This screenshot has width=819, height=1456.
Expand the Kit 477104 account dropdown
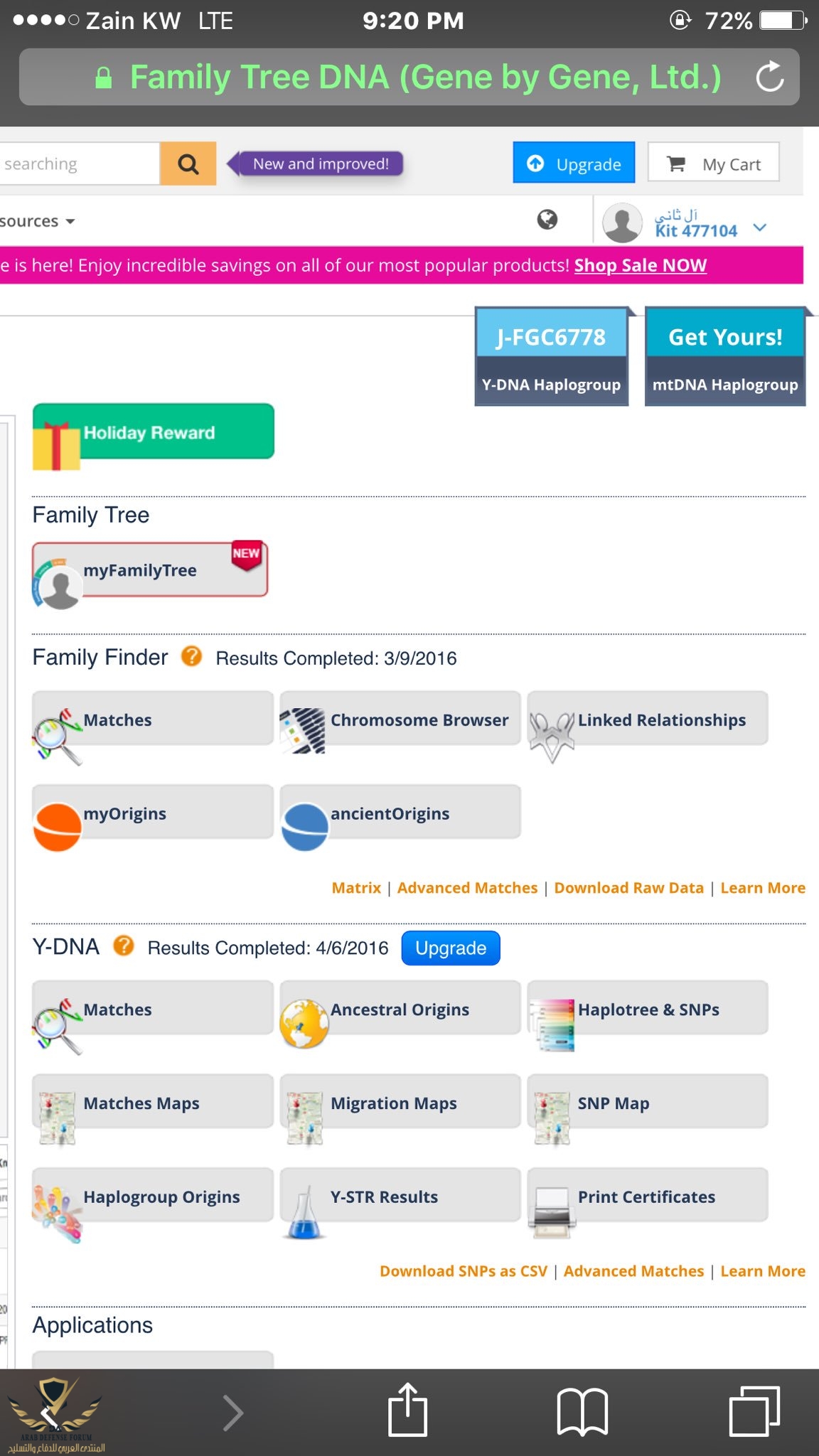point(759,227)
